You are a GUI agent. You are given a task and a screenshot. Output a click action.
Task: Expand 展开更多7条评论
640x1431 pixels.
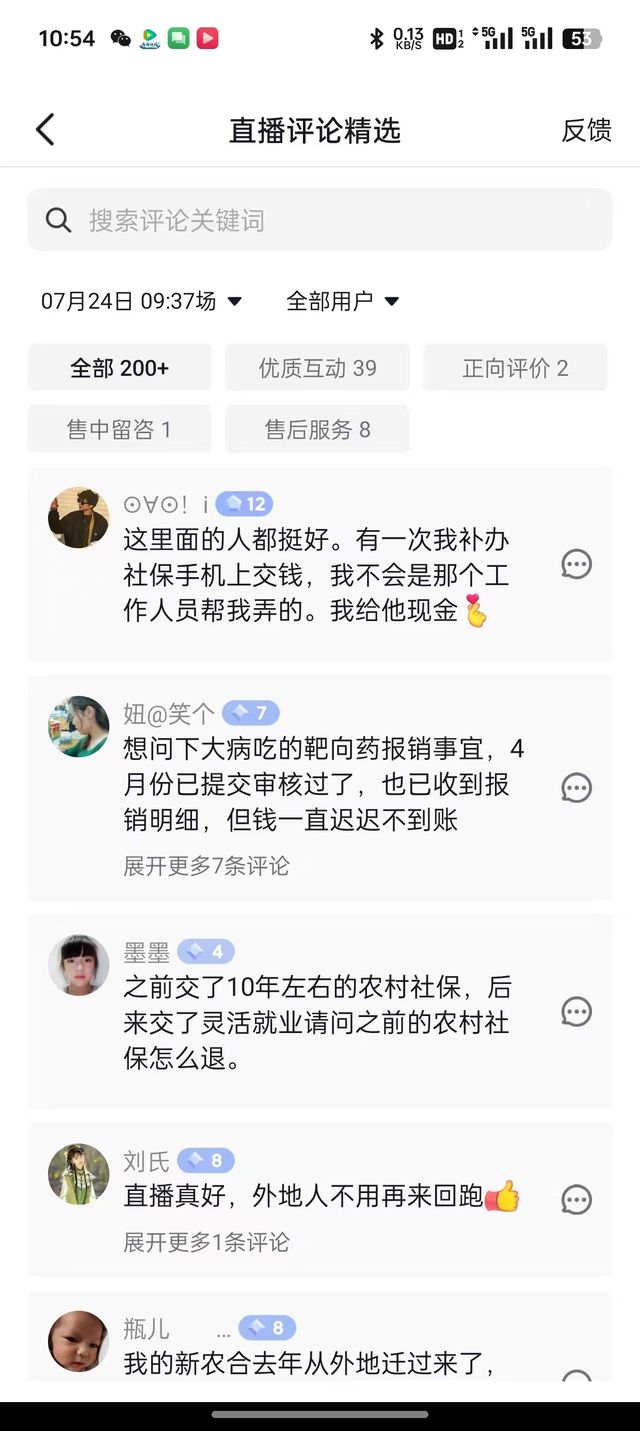click(206, 866)
